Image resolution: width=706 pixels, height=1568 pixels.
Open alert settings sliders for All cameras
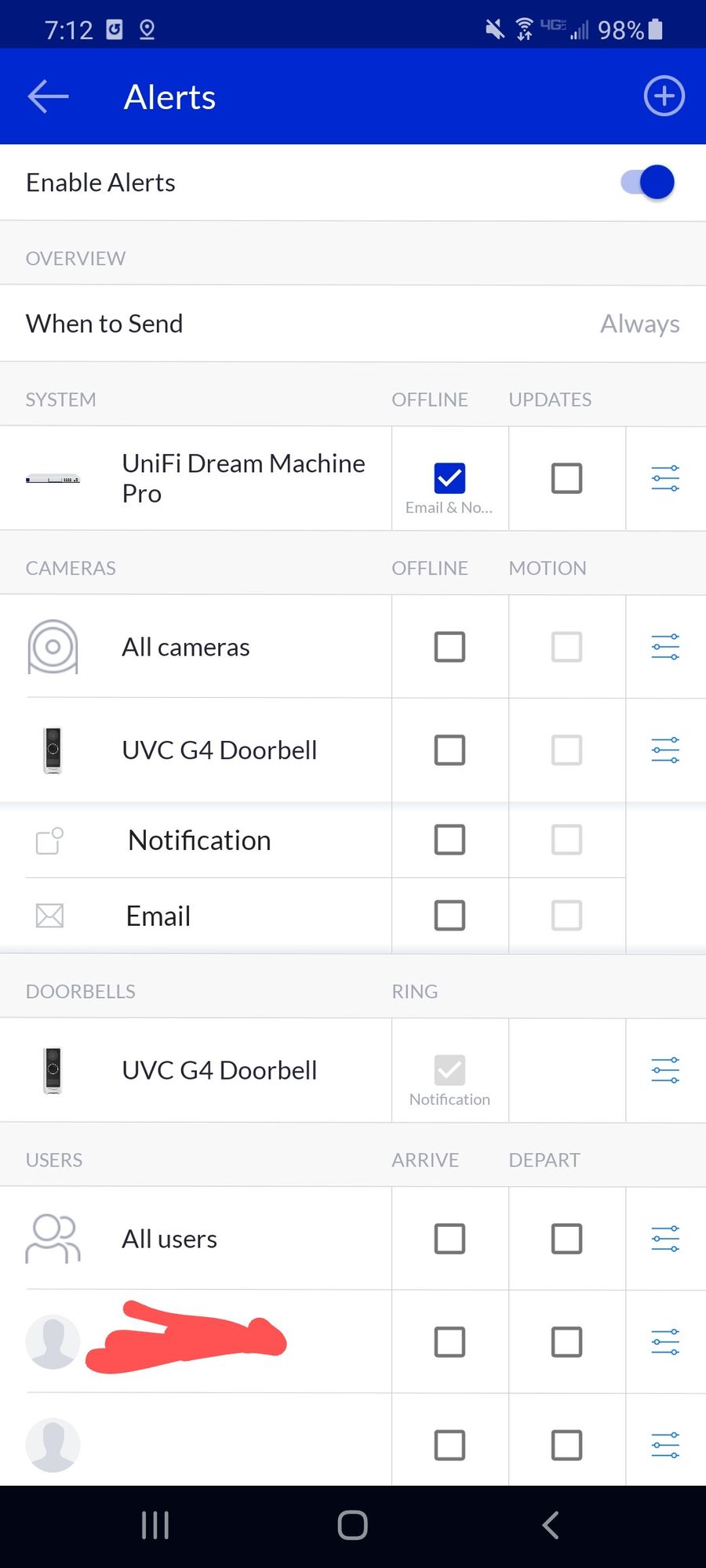pyautogui.click(x=665, y=647)
